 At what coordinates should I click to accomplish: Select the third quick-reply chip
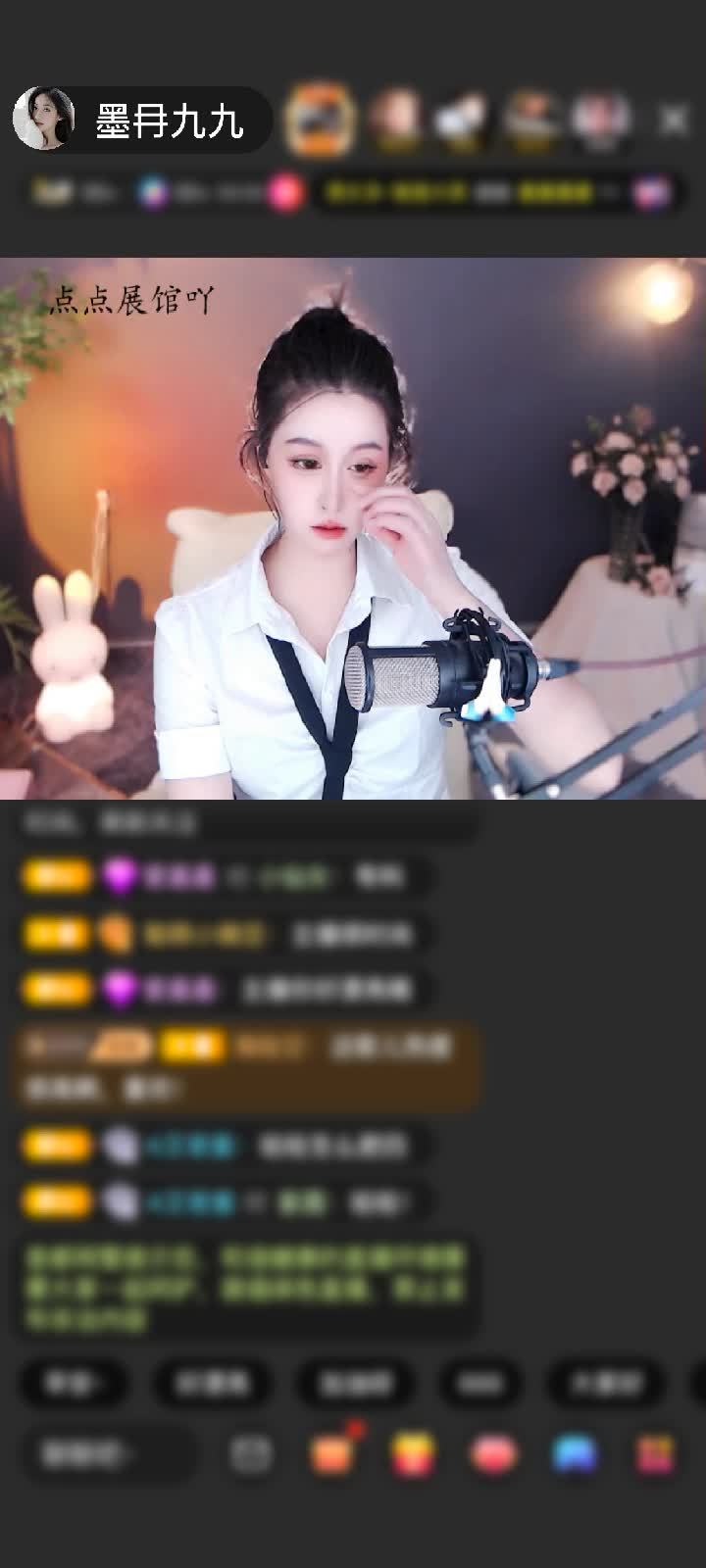355,1383
